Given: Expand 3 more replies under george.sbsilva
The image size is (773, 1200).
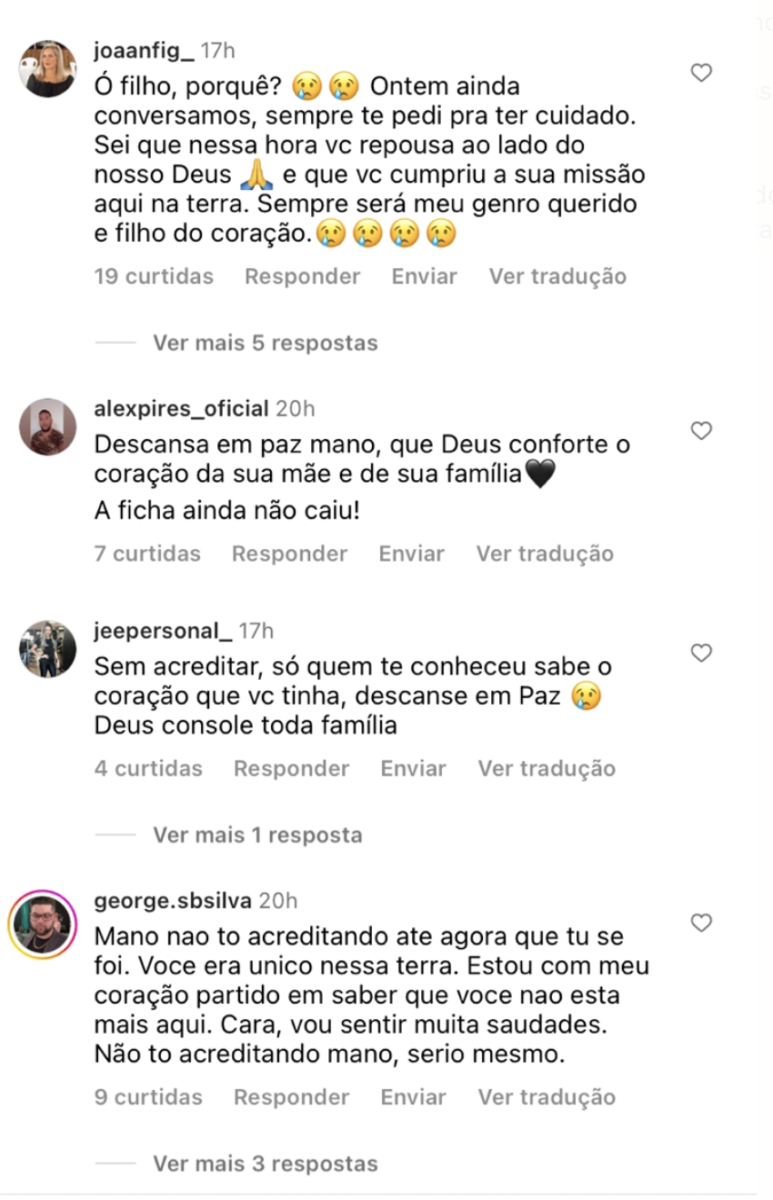Looking at the screenshot, I should coord(265,1164).
